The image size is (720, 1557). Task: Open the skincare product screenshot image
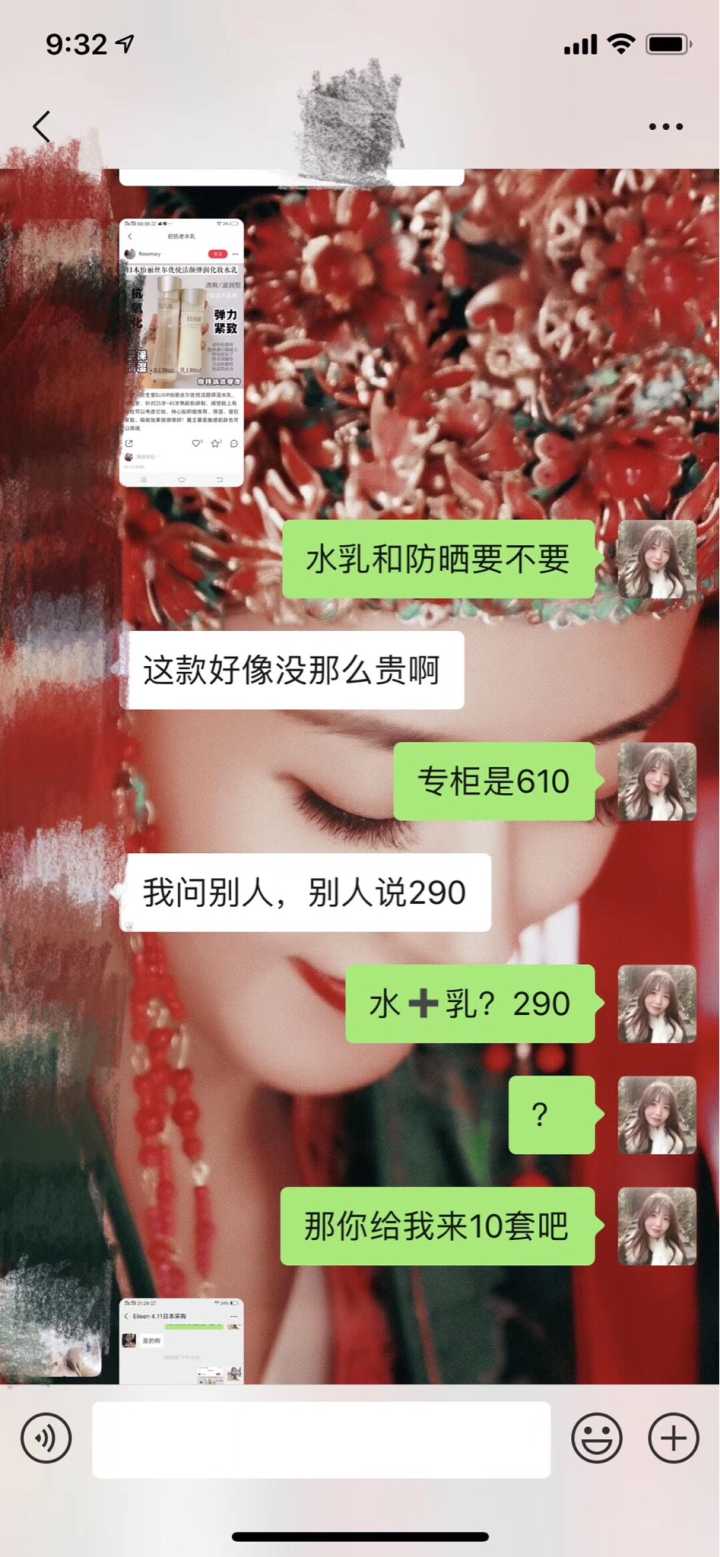[x=181, y=352]
